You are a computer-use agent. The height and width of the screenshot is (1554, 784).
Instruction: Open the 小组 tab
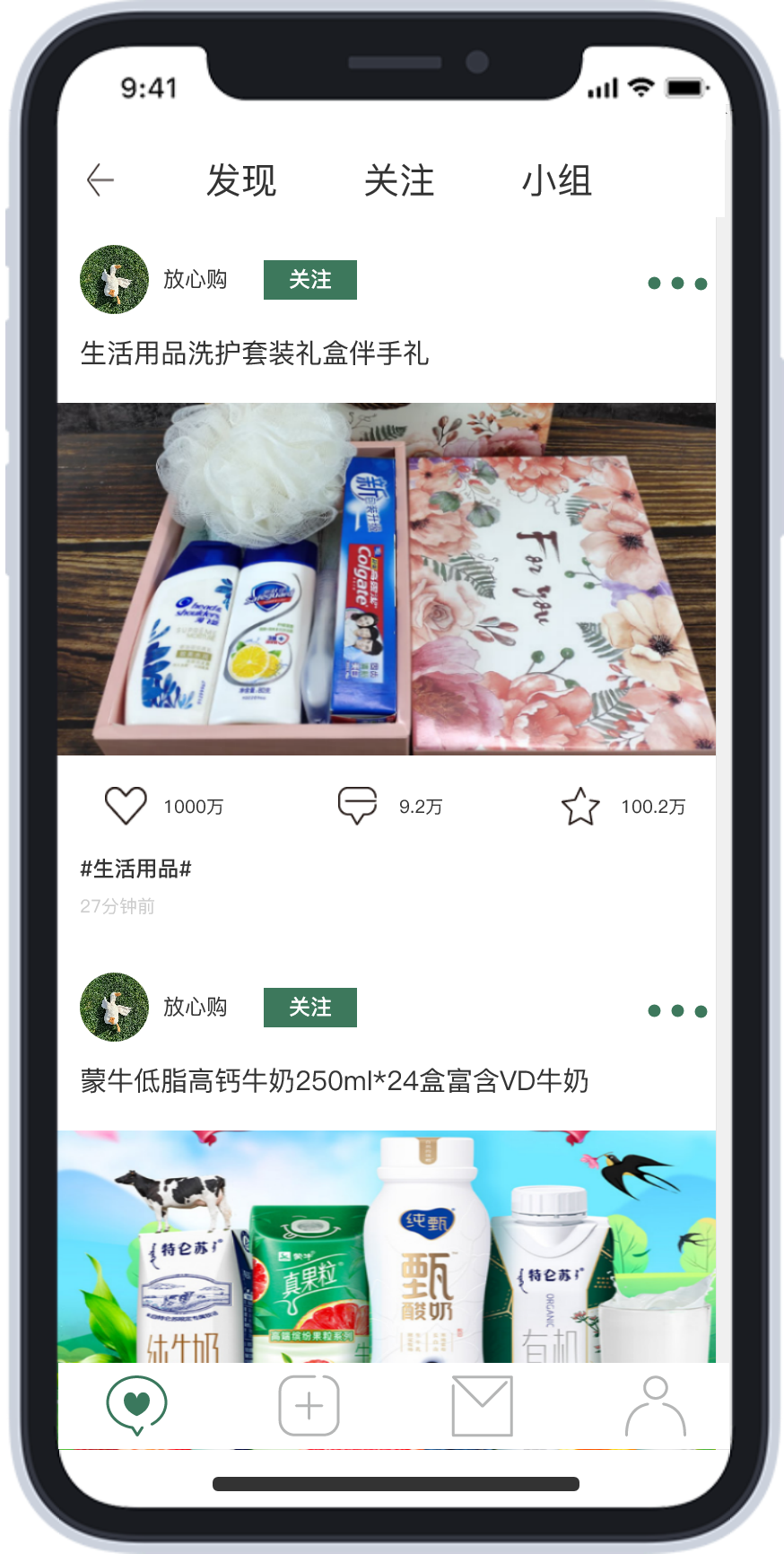tap(557, 181)
